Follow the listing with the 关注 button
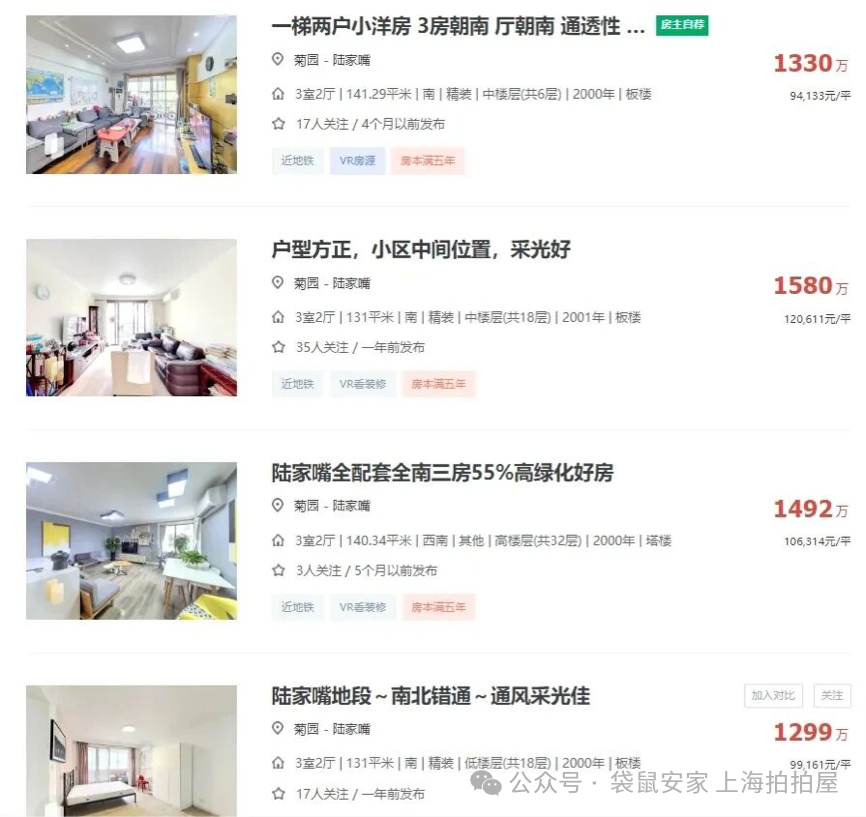866x817 pixels. click(832, 696)
